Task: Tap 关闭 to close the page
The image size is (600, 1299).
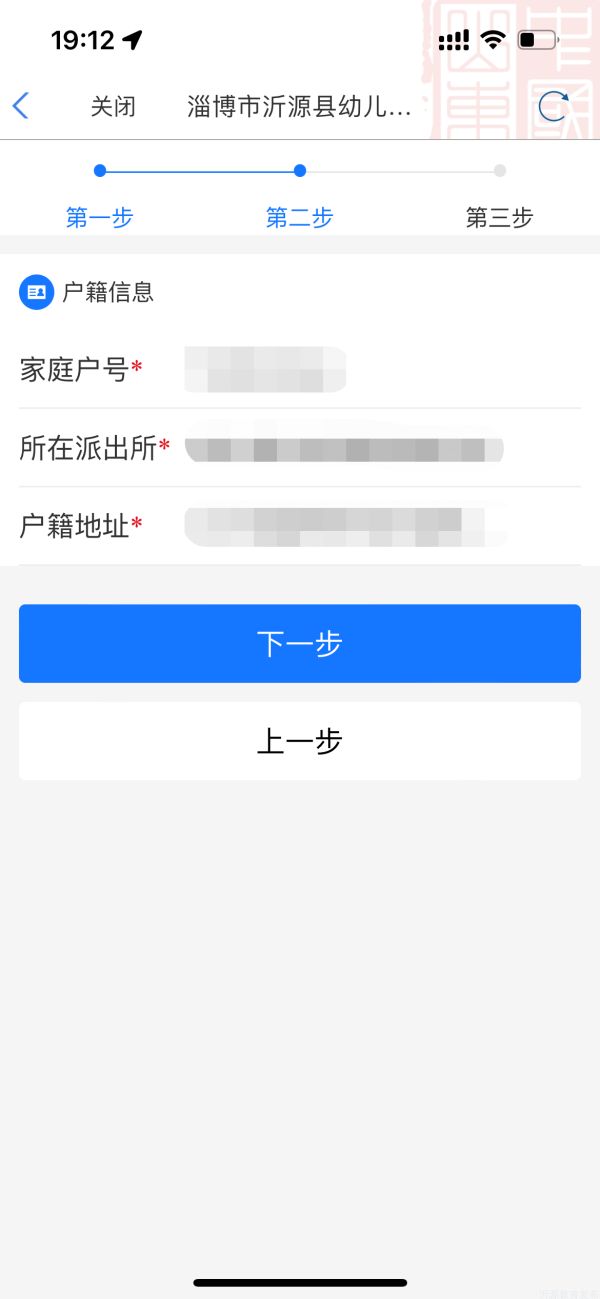Action: pyautogui.click(x=113, y=107)
